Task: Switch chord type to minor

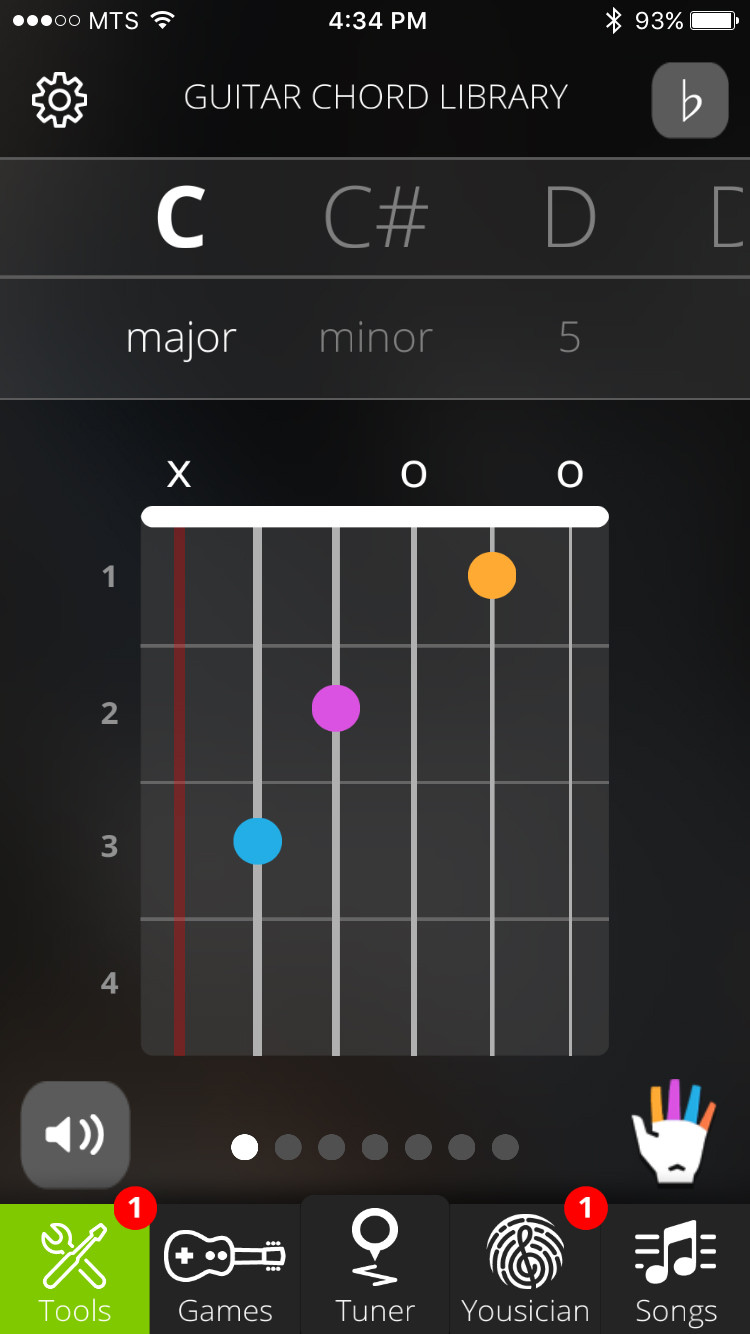Action: point(375,338)
